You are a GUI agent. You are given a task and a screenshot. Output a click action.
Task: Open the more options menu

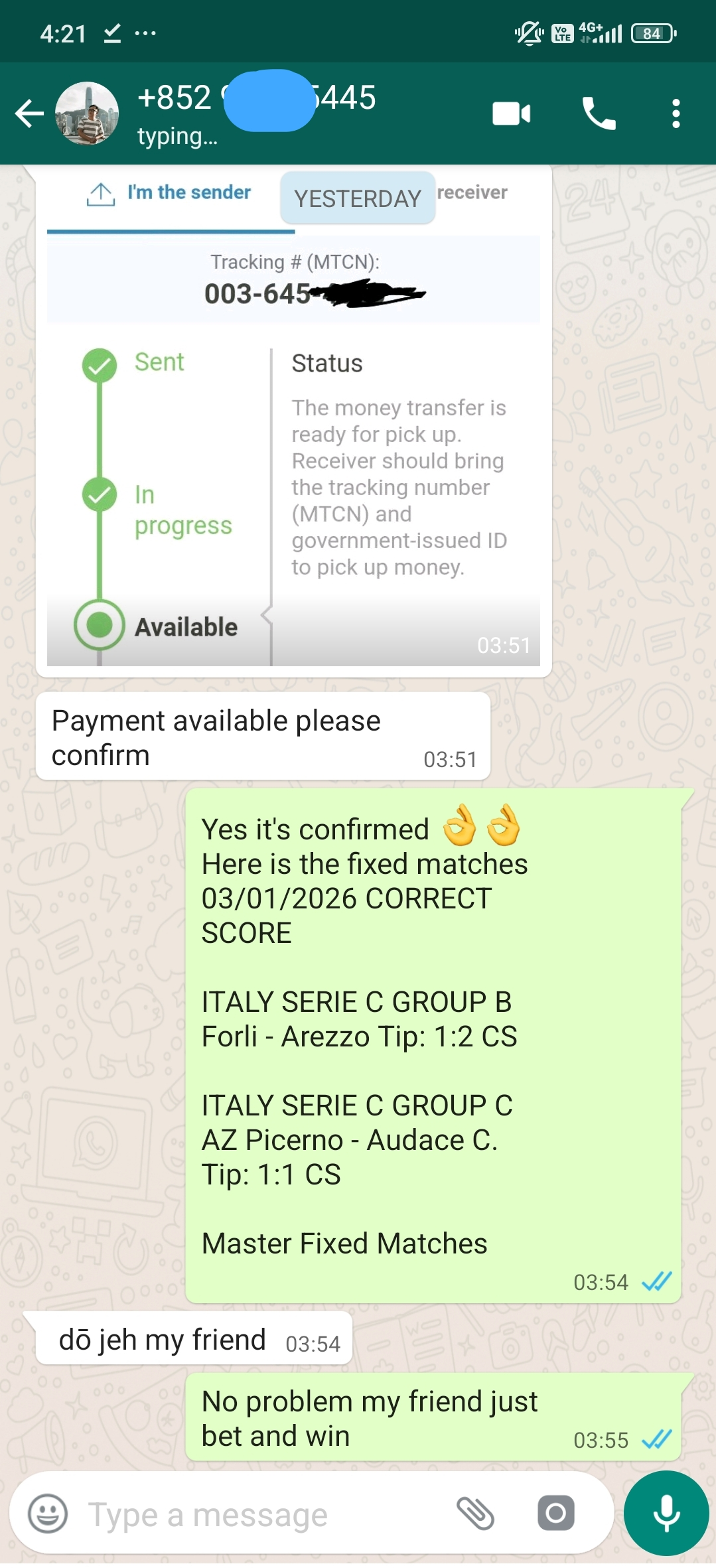pos(676,113)
